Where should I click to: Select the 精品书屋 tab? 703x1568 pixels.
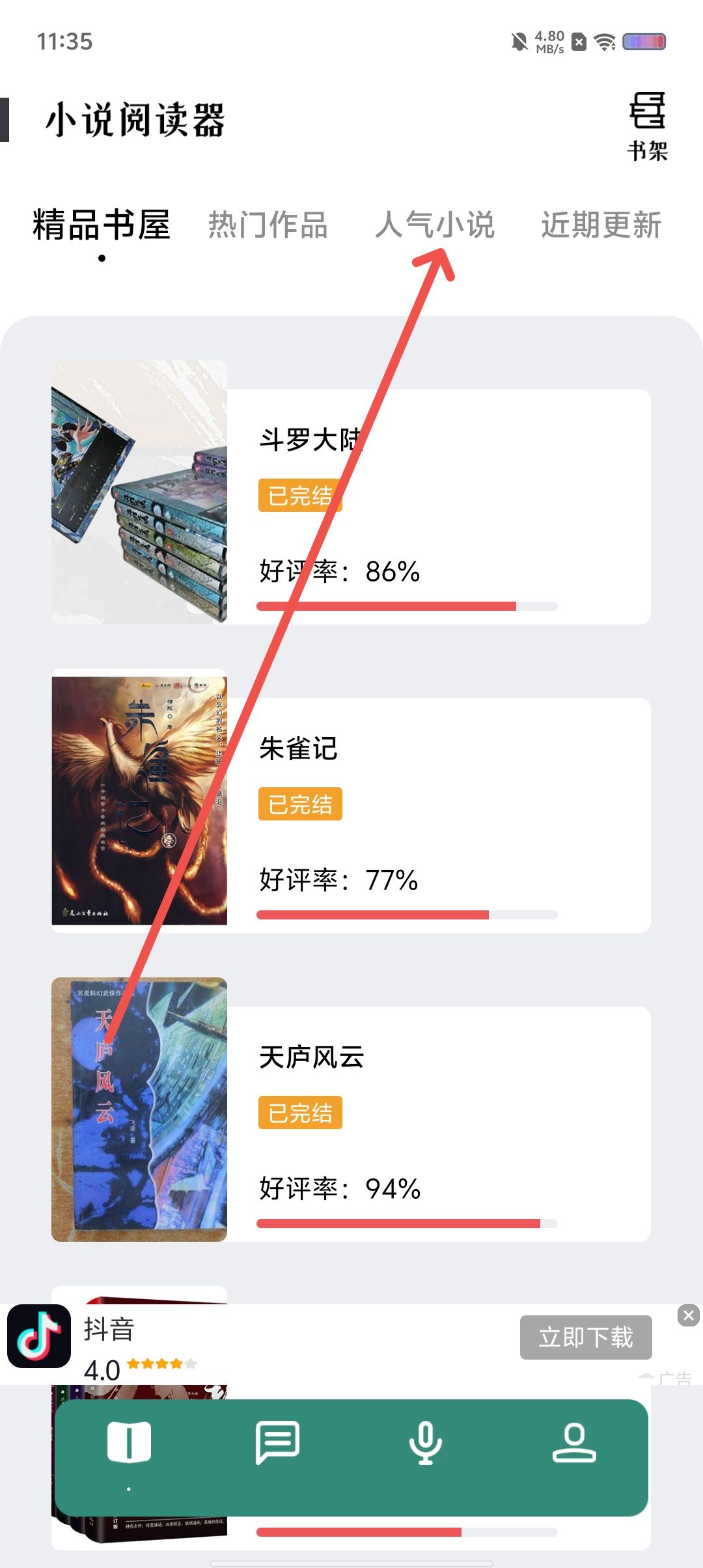pyautogui.click(x=102, y=225)
